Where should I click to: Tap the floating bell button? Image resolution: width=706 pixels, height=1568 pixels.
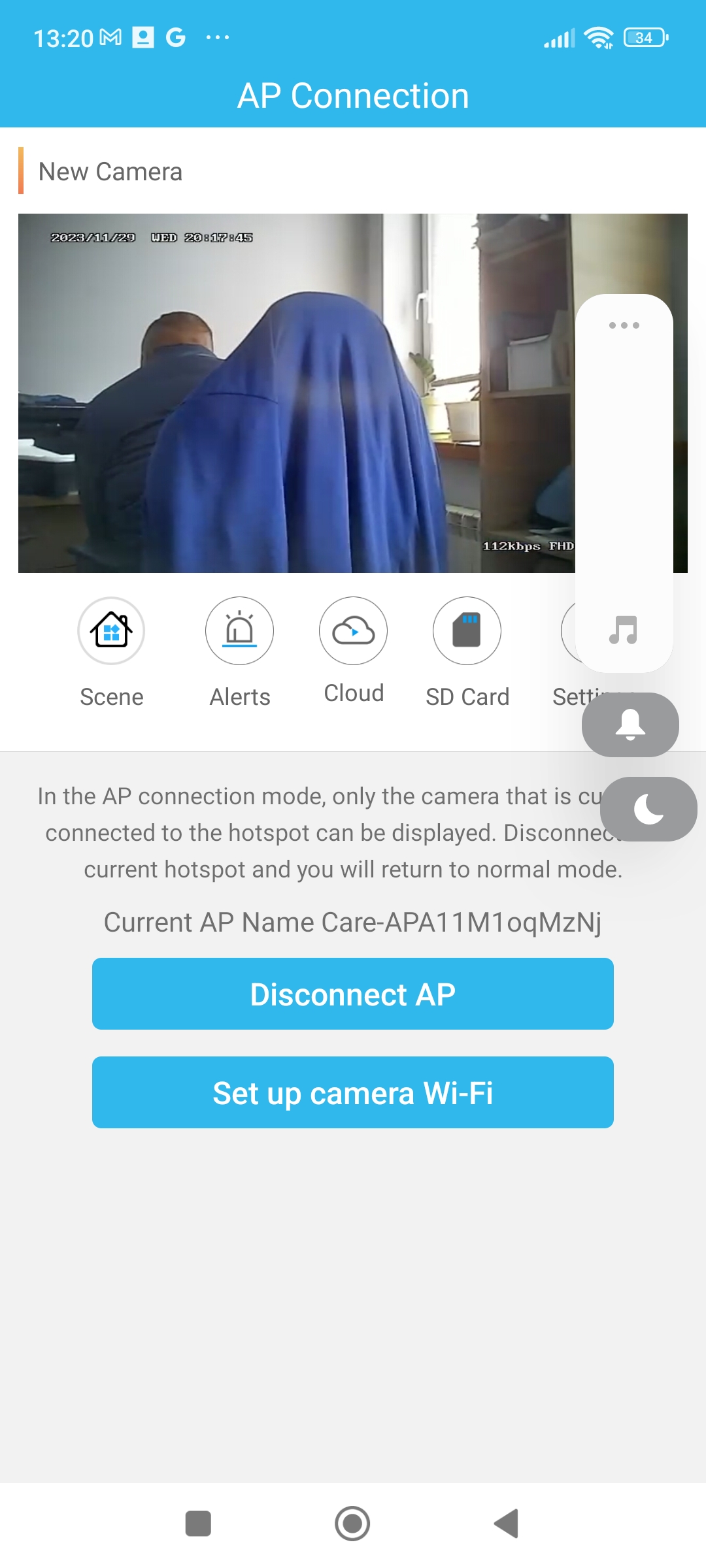pyautogui.click(x=630, y=725)
